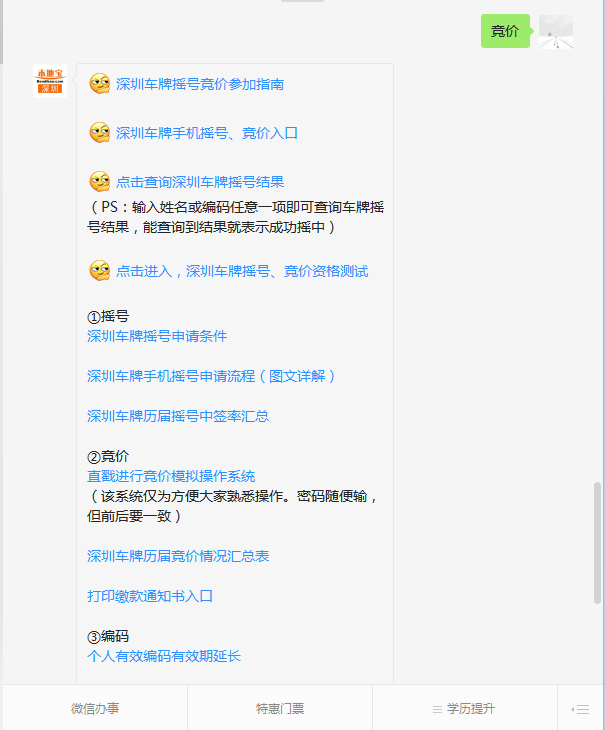Open 深圳车牌手机摇号、竞价入口 link

[x=207, y=132]
